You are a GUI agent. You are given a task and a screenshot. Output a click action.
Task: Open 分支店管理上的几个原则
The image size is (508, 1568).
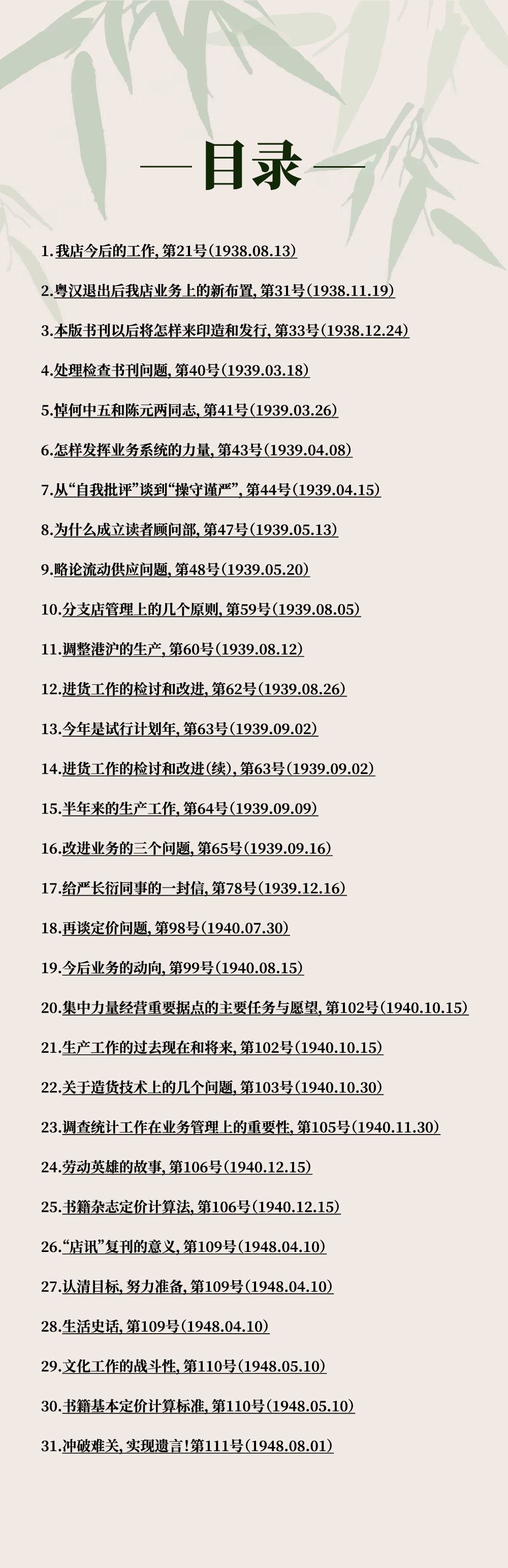point(211,609)
